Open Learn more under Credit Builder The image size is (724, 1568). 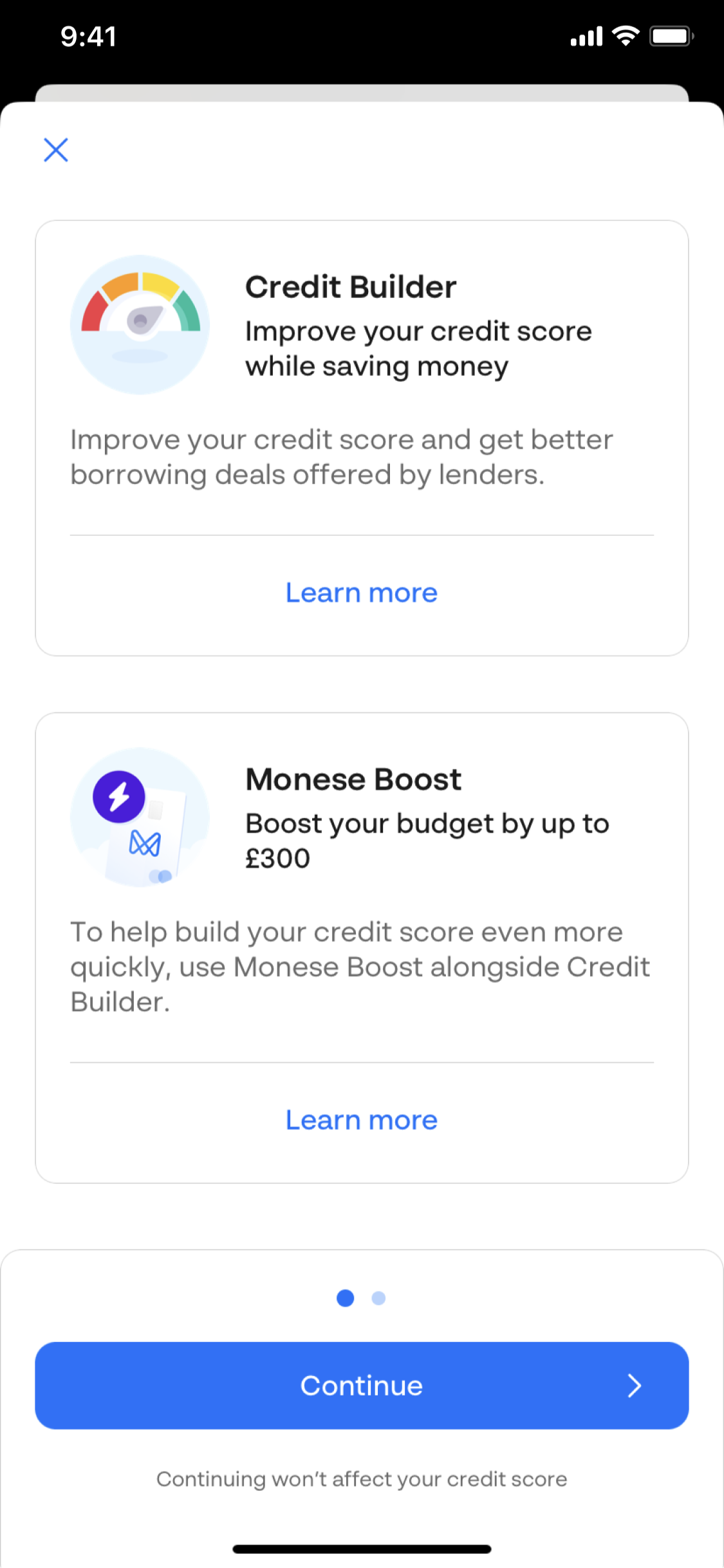pyautogui.click(x=362, y=593)
